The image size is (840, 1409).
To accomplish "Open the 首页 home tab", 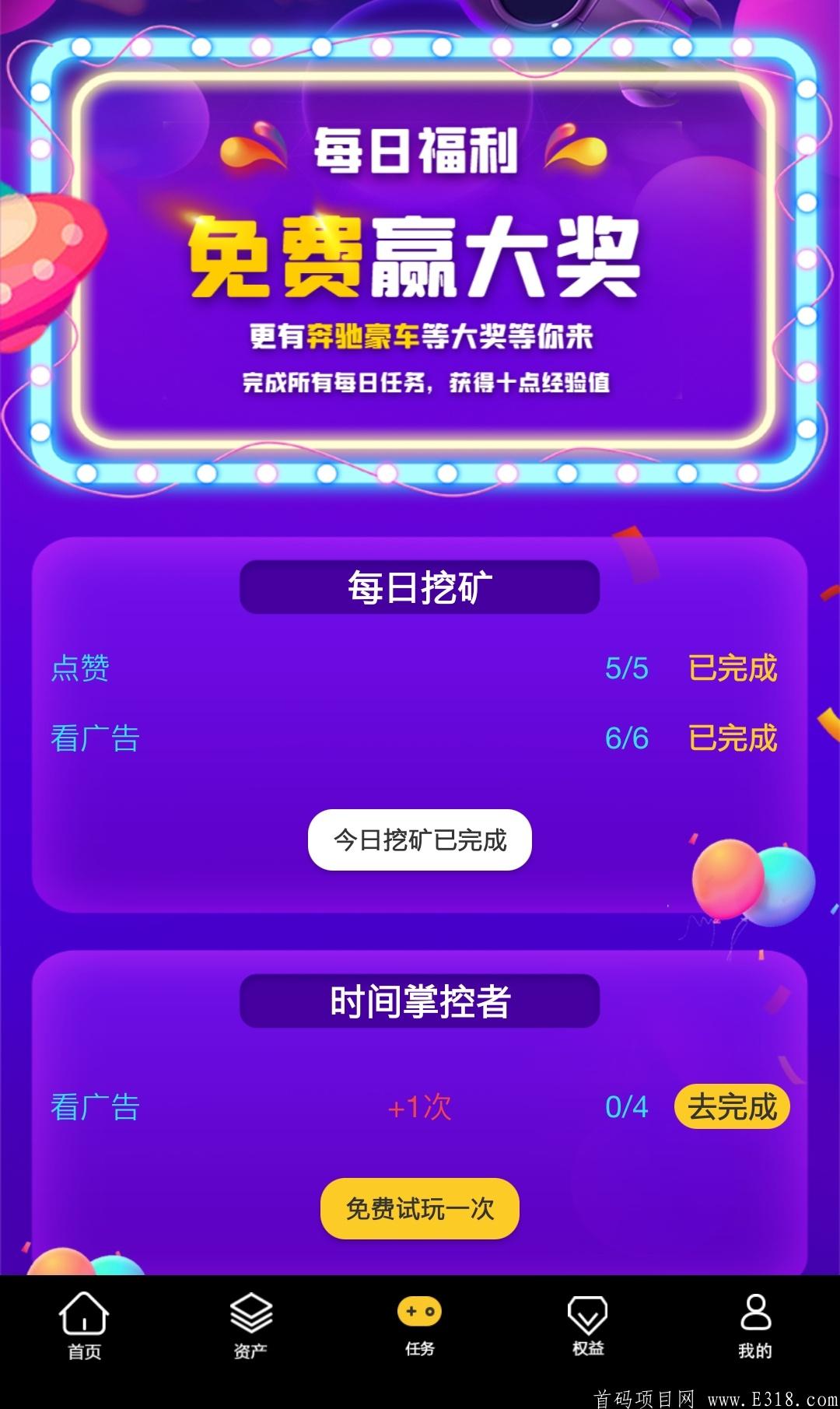I will 84,1325.
